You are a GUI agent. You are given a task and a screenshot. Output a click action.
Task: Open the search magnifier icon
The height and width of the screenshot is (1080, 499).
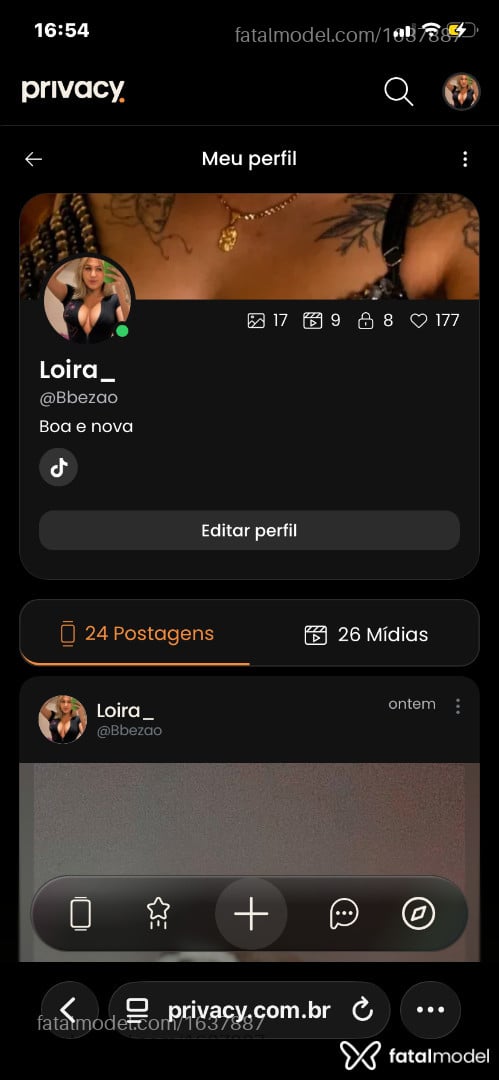398,91
